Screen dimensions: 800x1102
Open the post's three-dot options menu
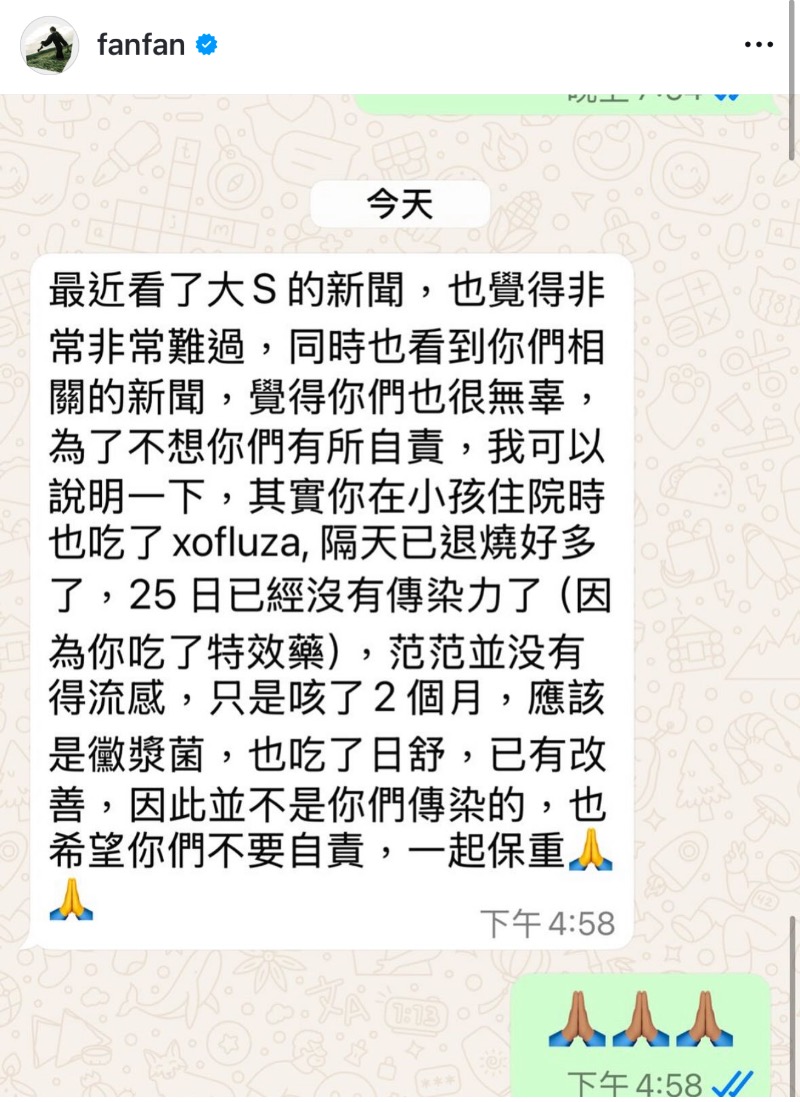[x=760, y=46]
